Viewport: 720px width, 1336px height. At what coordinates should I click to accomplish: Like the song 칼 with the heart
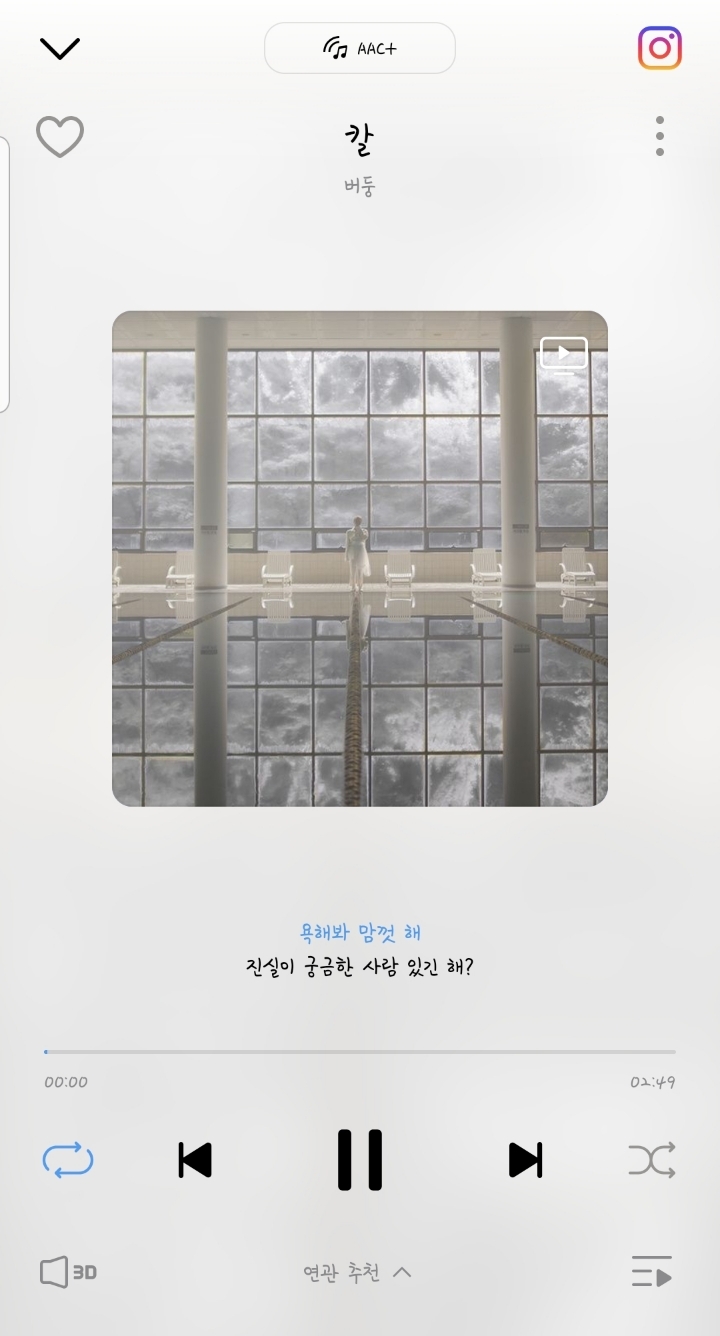pos(60,137)
